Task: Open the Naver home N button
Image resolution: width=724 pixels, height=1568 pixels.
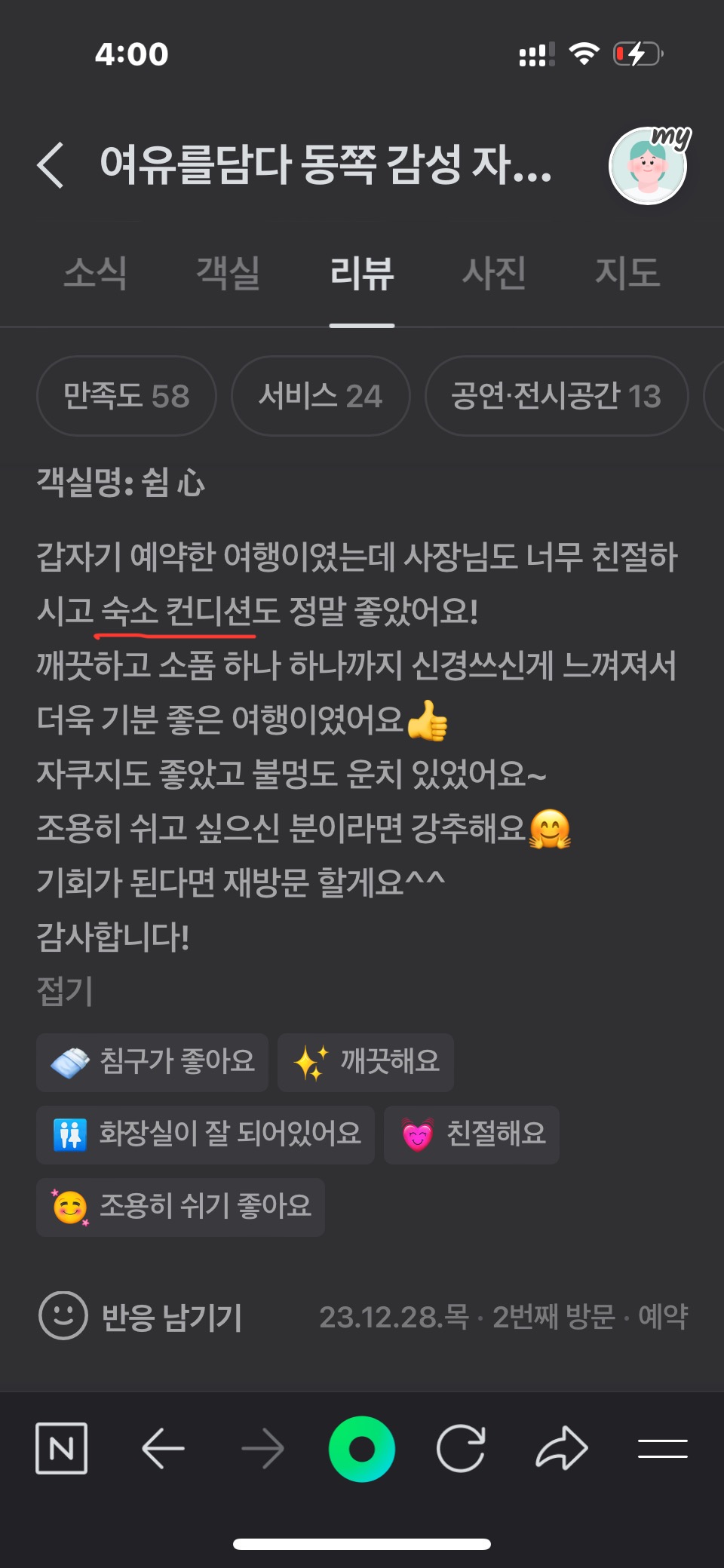Action: tap(61, 1448)
